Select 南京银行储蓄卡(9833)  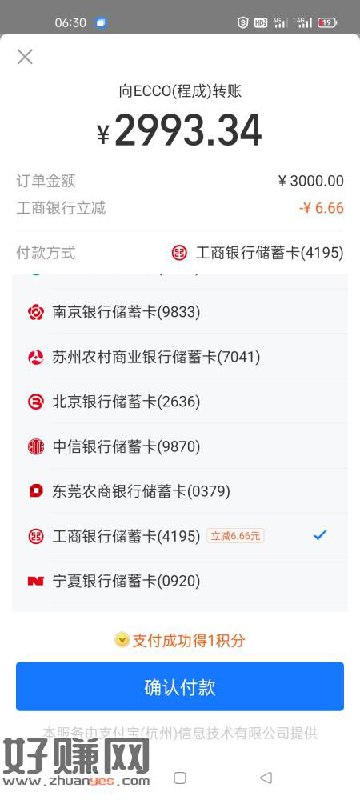(180, 312)
